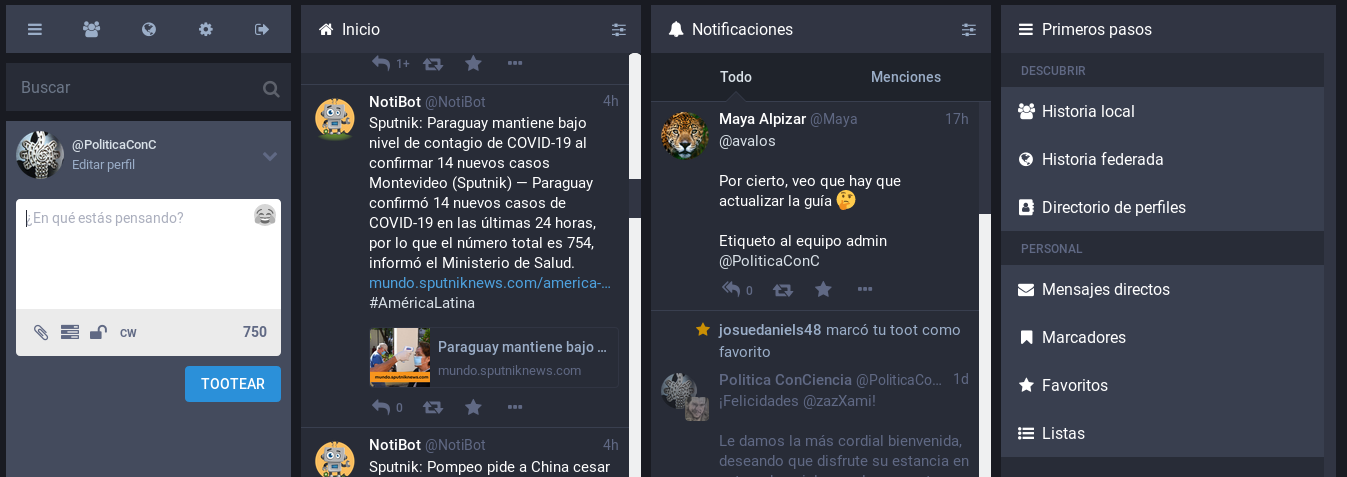
Task: Publish with the TOOTEAR button
Action: [232, 384]
